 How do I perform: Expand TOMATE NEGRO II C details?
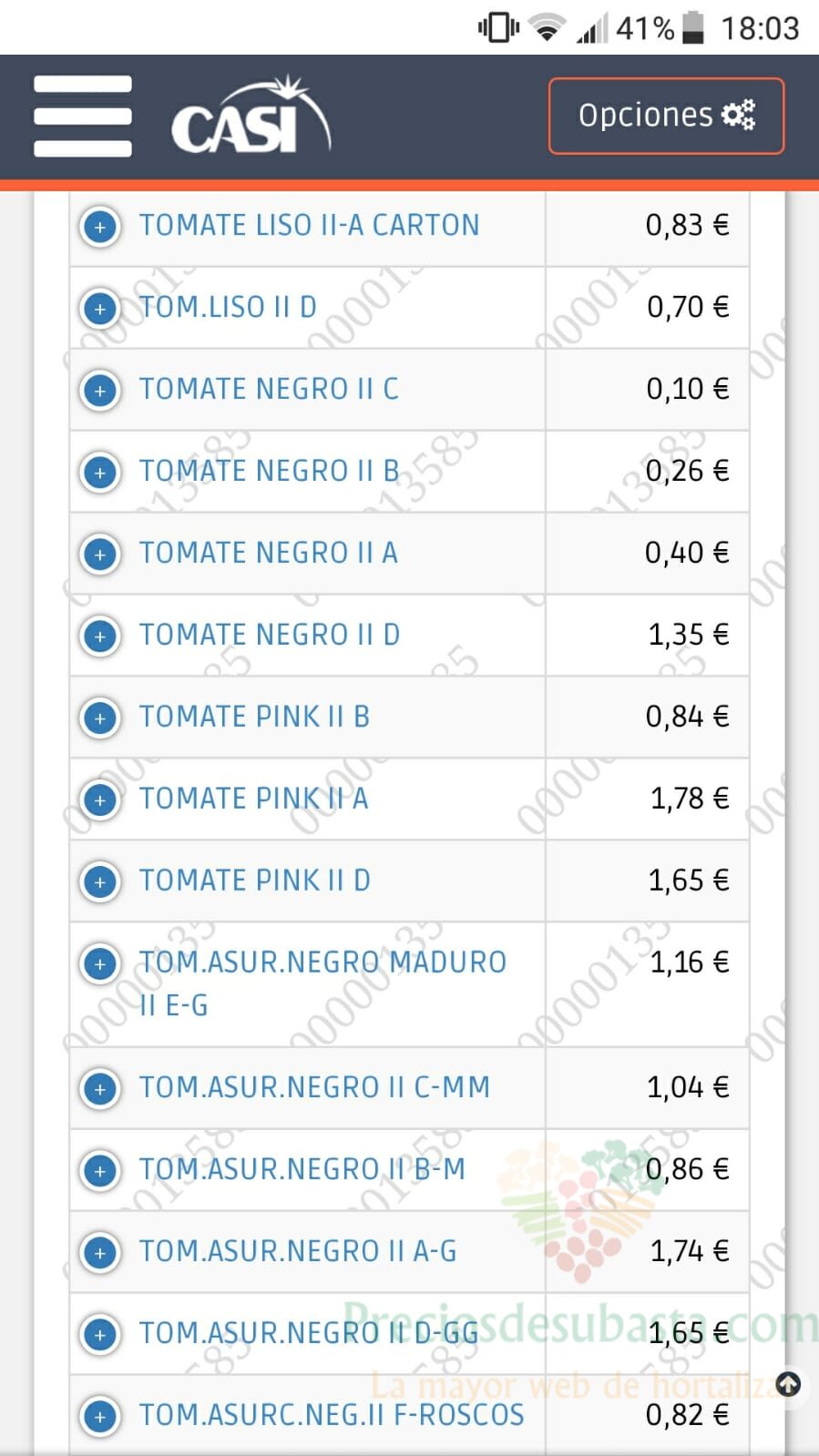pos(100,390)
